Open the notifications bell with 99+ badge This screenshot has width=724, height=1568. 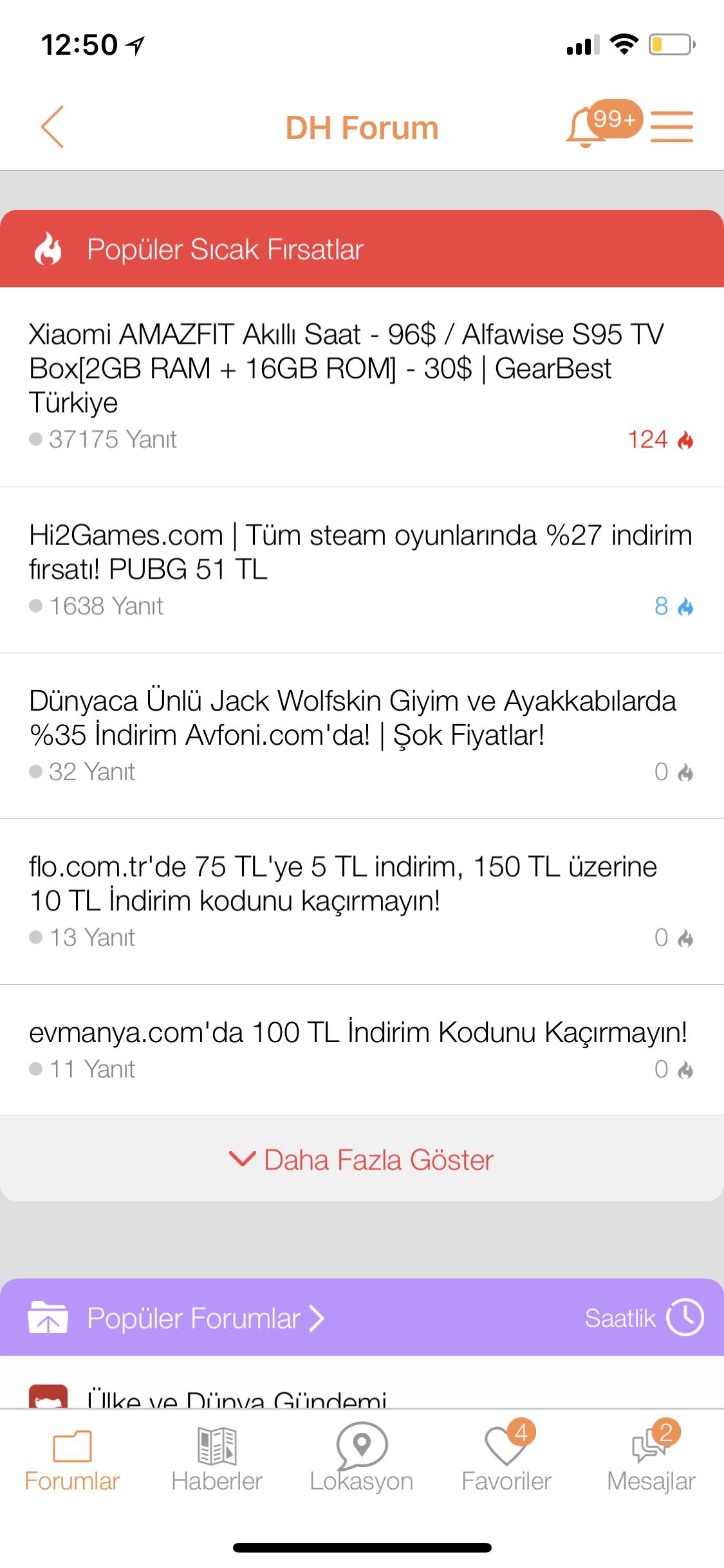(603, 124)
